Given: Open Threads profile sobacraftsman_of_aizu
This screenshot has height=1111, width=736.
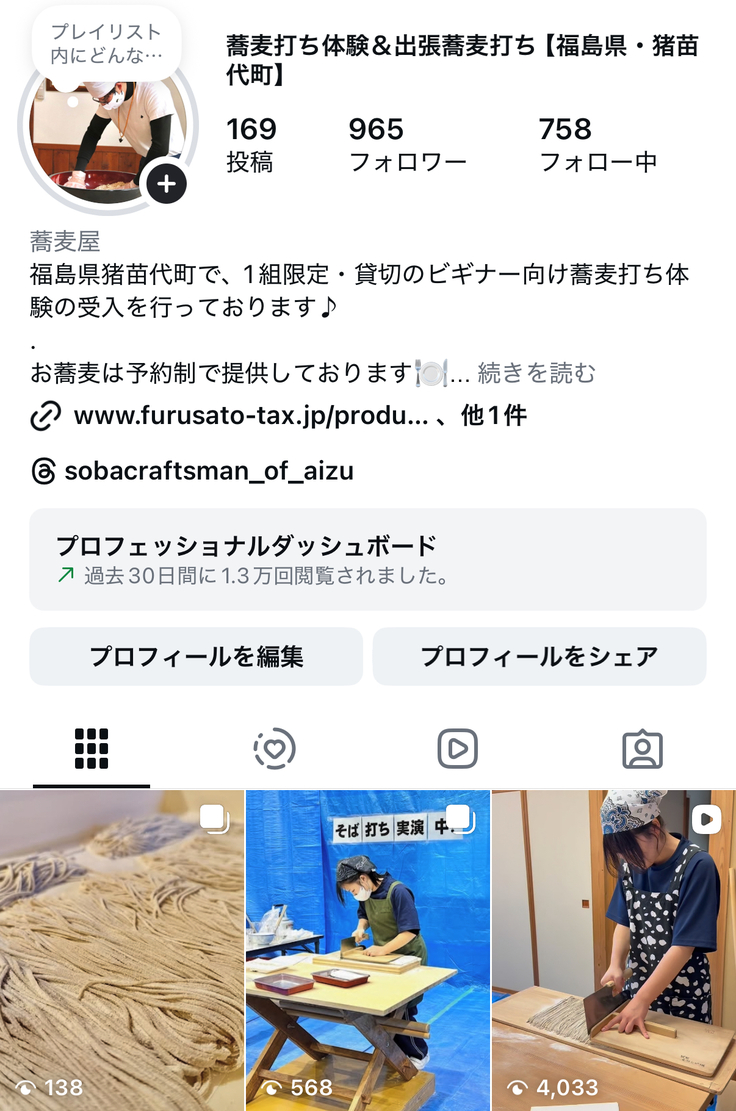Looking at the screenshot, I should coord(208,471).
